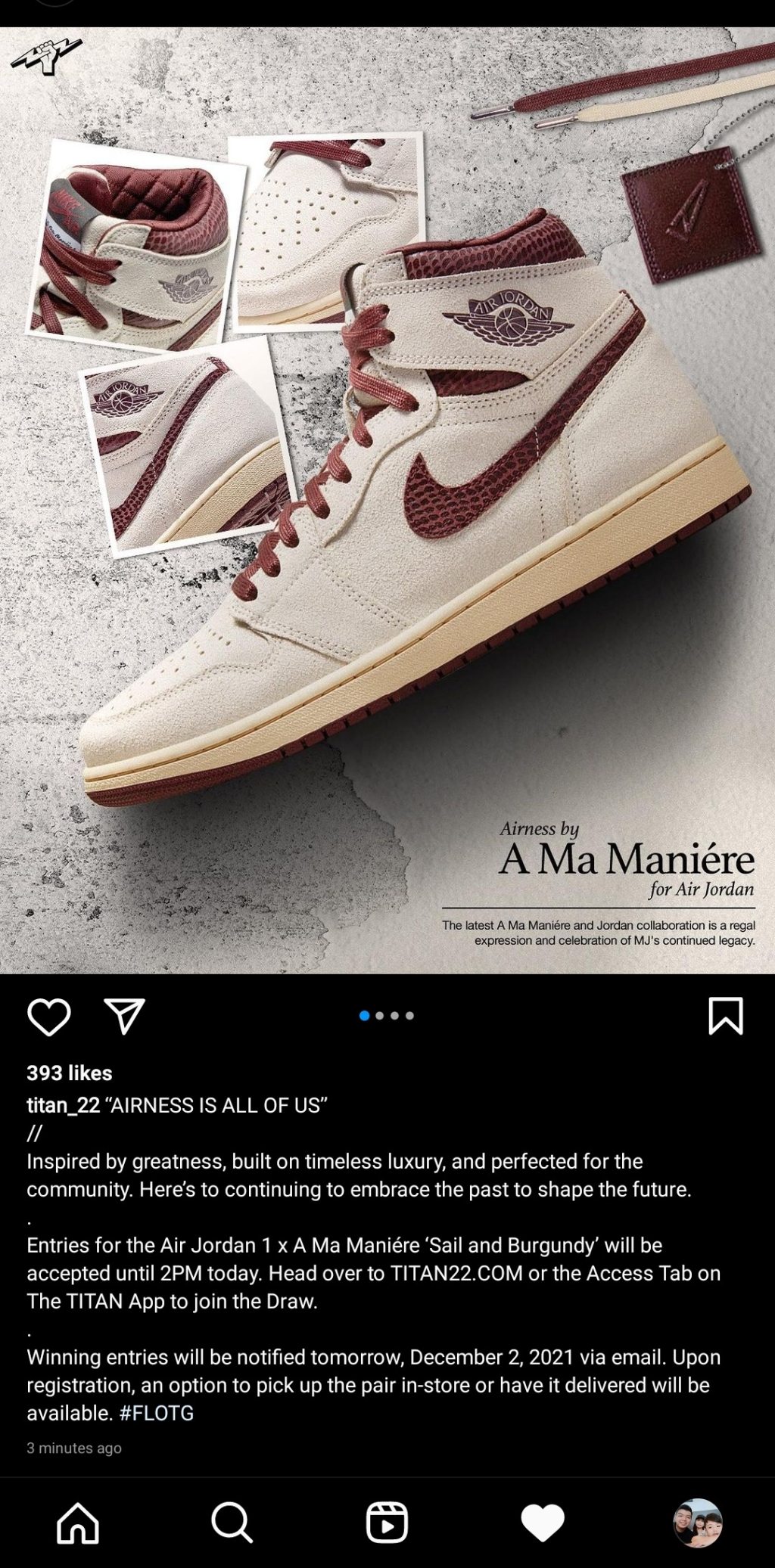Open the Search tab
Image resolution: width=775 pixels, height=1568 pixels.
tap(232, 1522)
